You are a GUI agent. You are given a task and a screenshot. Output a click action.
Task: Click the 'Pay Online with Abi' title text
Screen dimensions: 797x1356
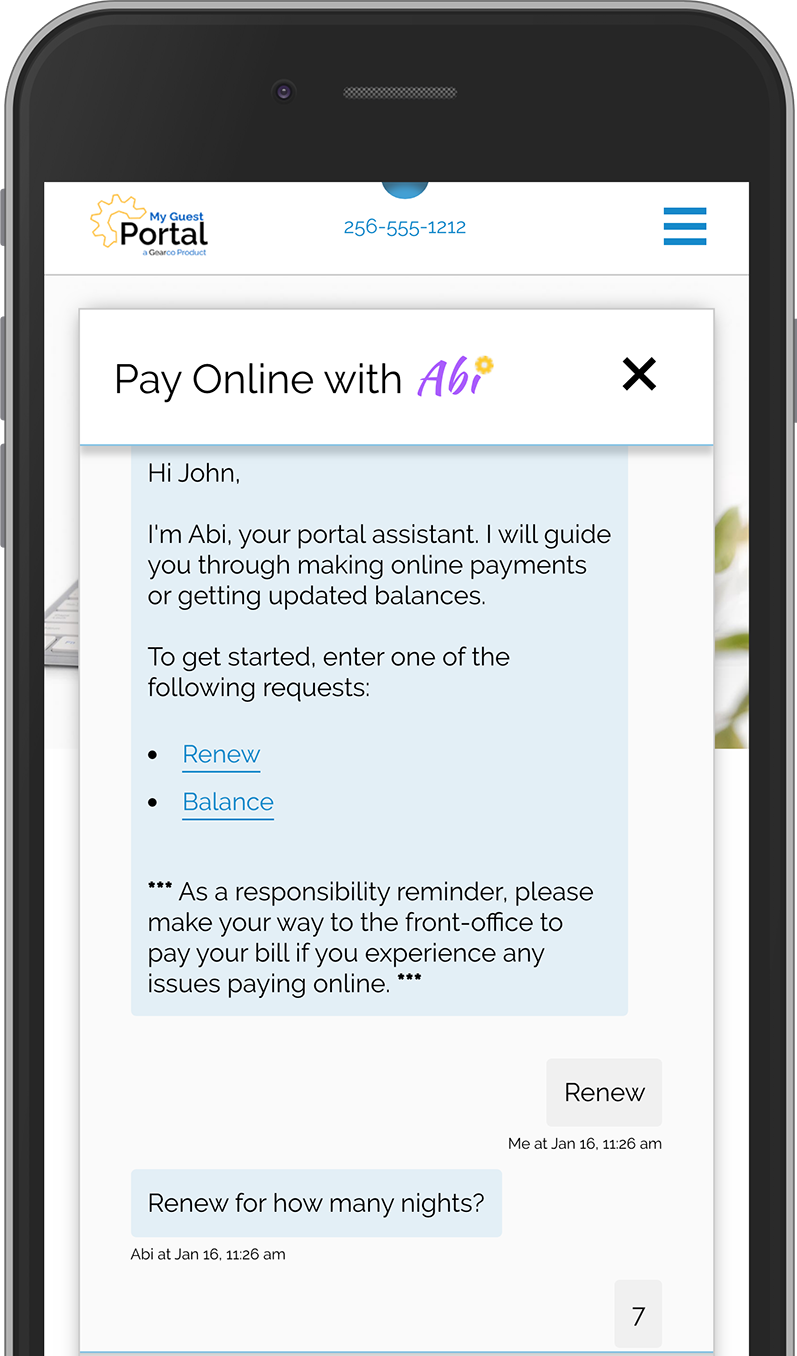255,379
